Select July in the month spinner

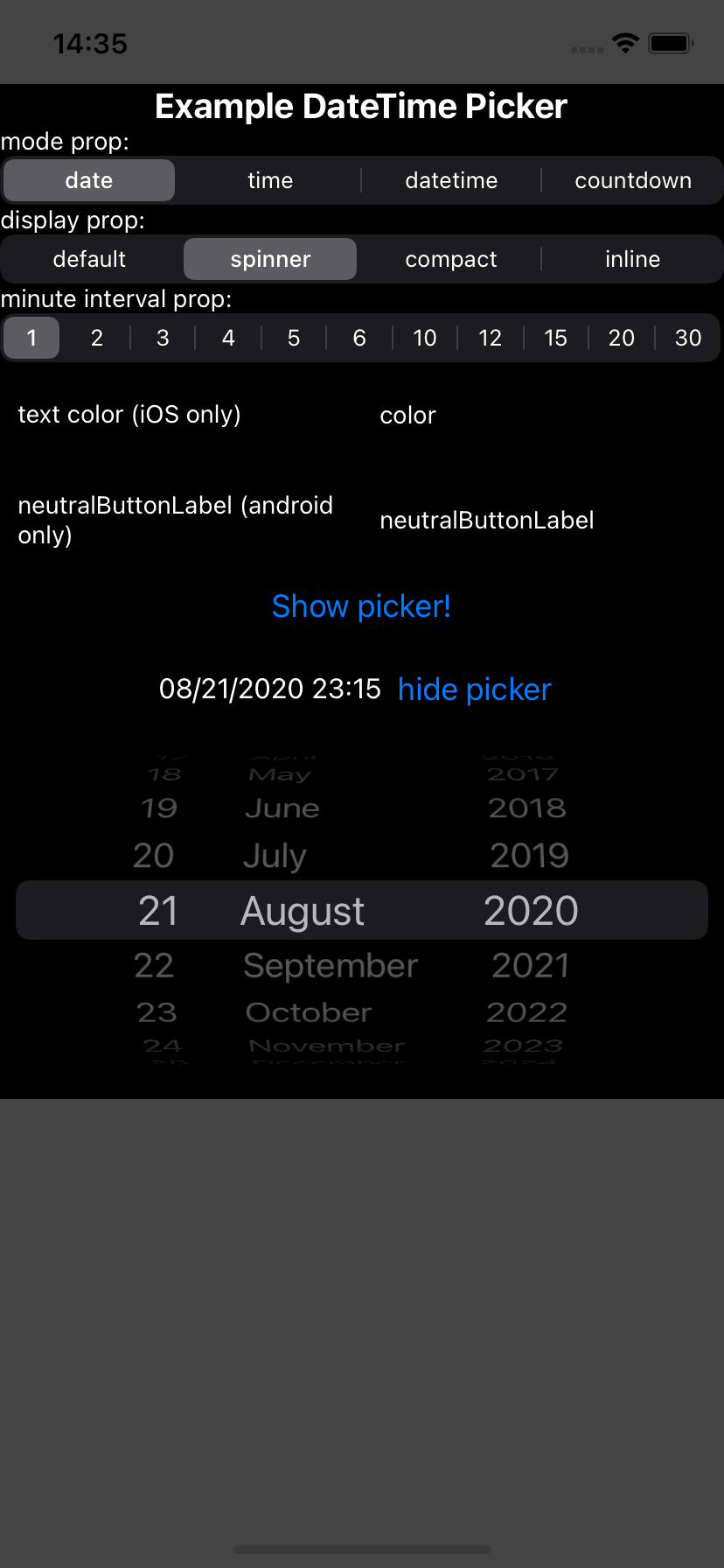coord(275,856)
